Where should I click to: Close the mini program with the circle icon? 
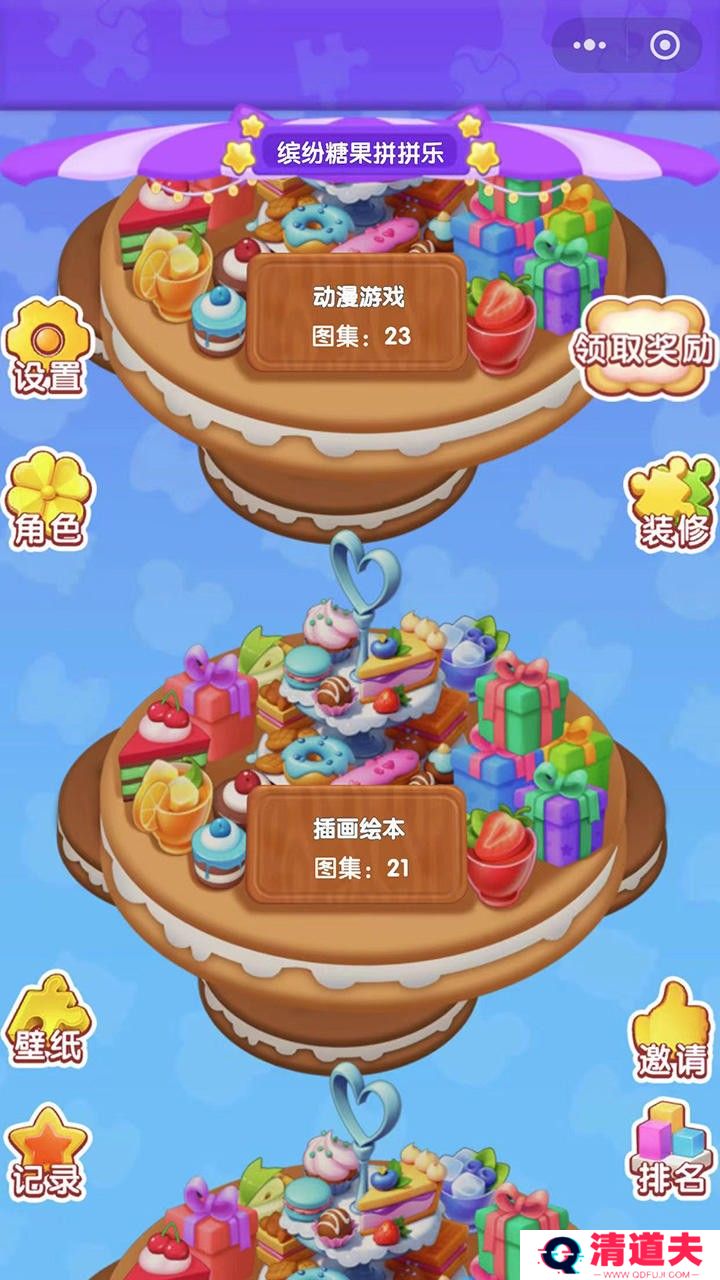click(x=664, y=45)
